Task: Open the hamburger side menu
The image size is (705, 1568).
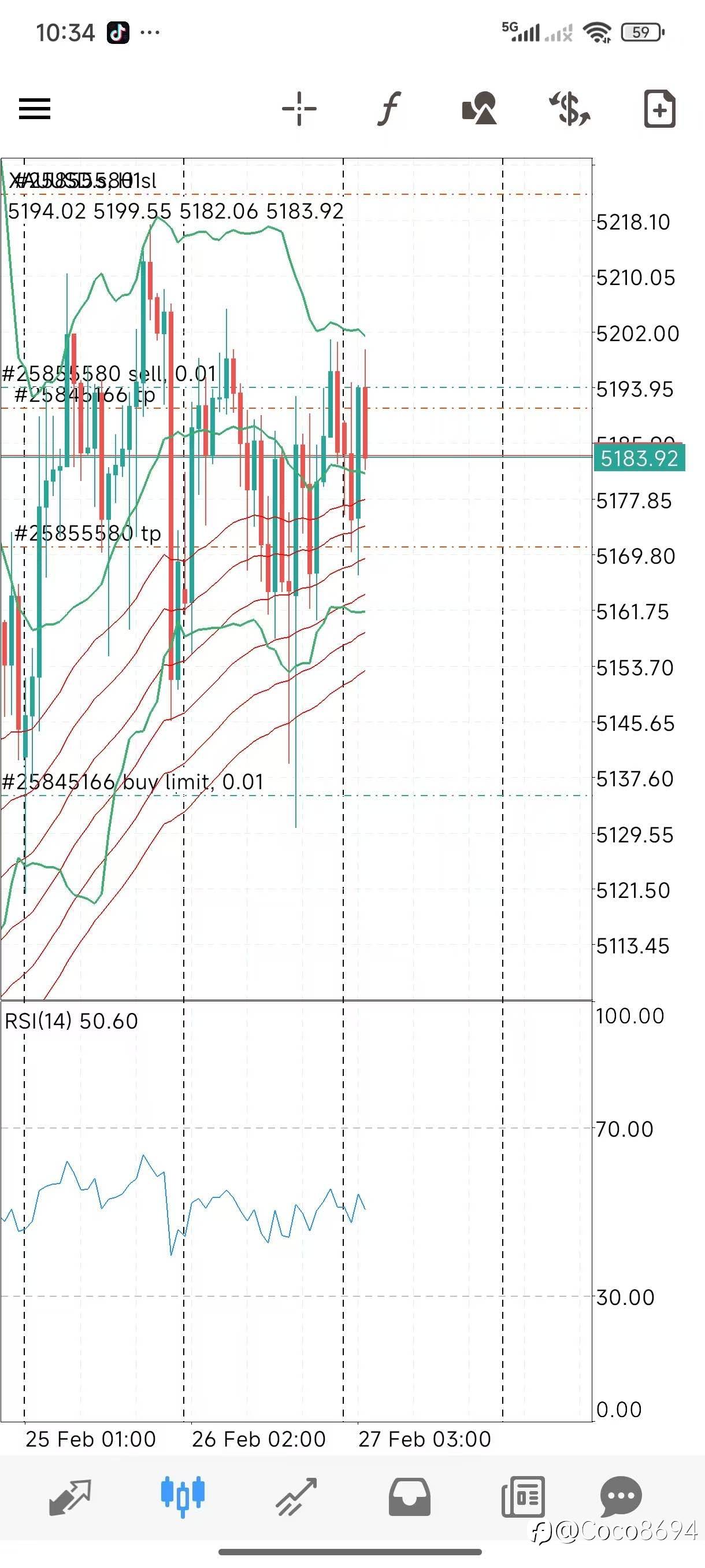Action: click(35, 109)
